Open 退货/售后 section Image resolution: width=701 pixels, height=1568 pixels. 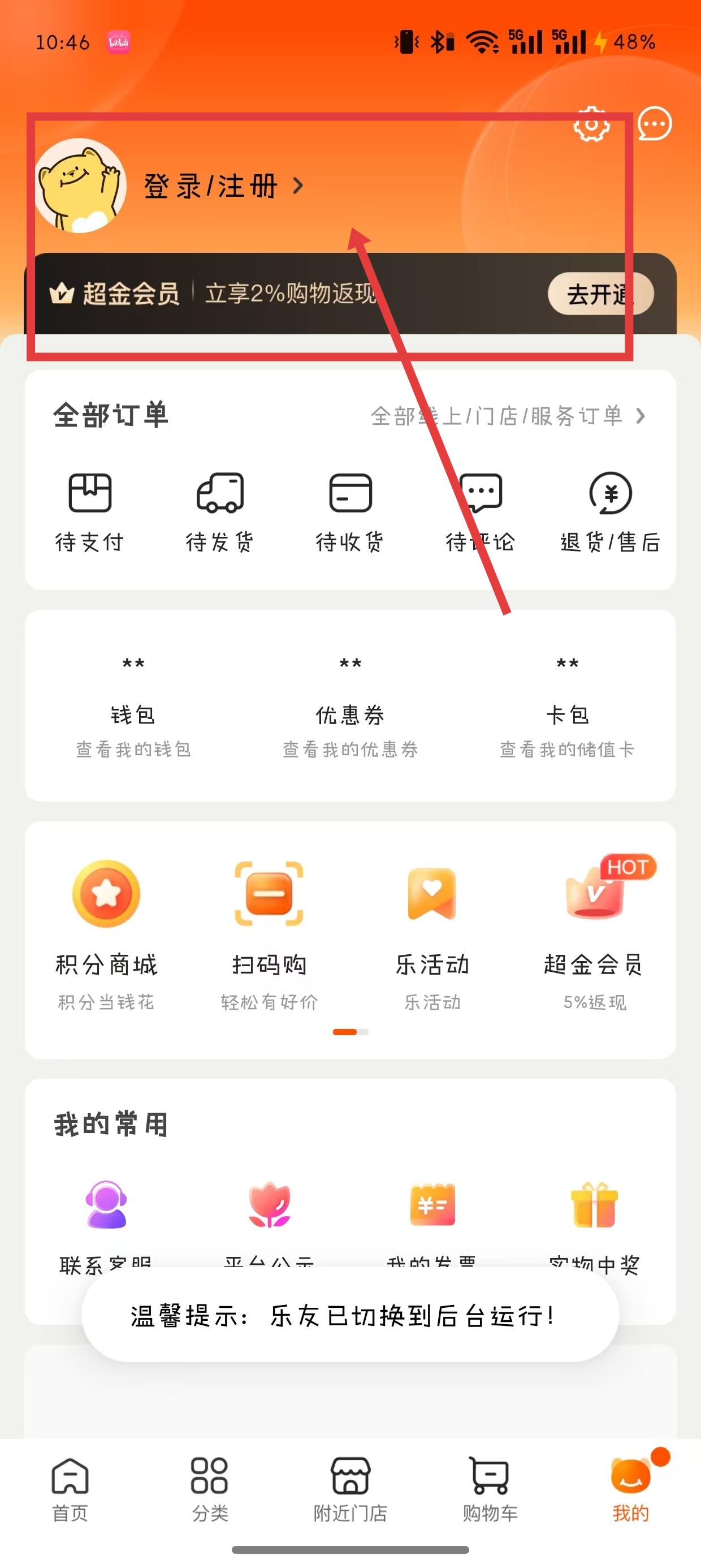[x=611, y=512]
